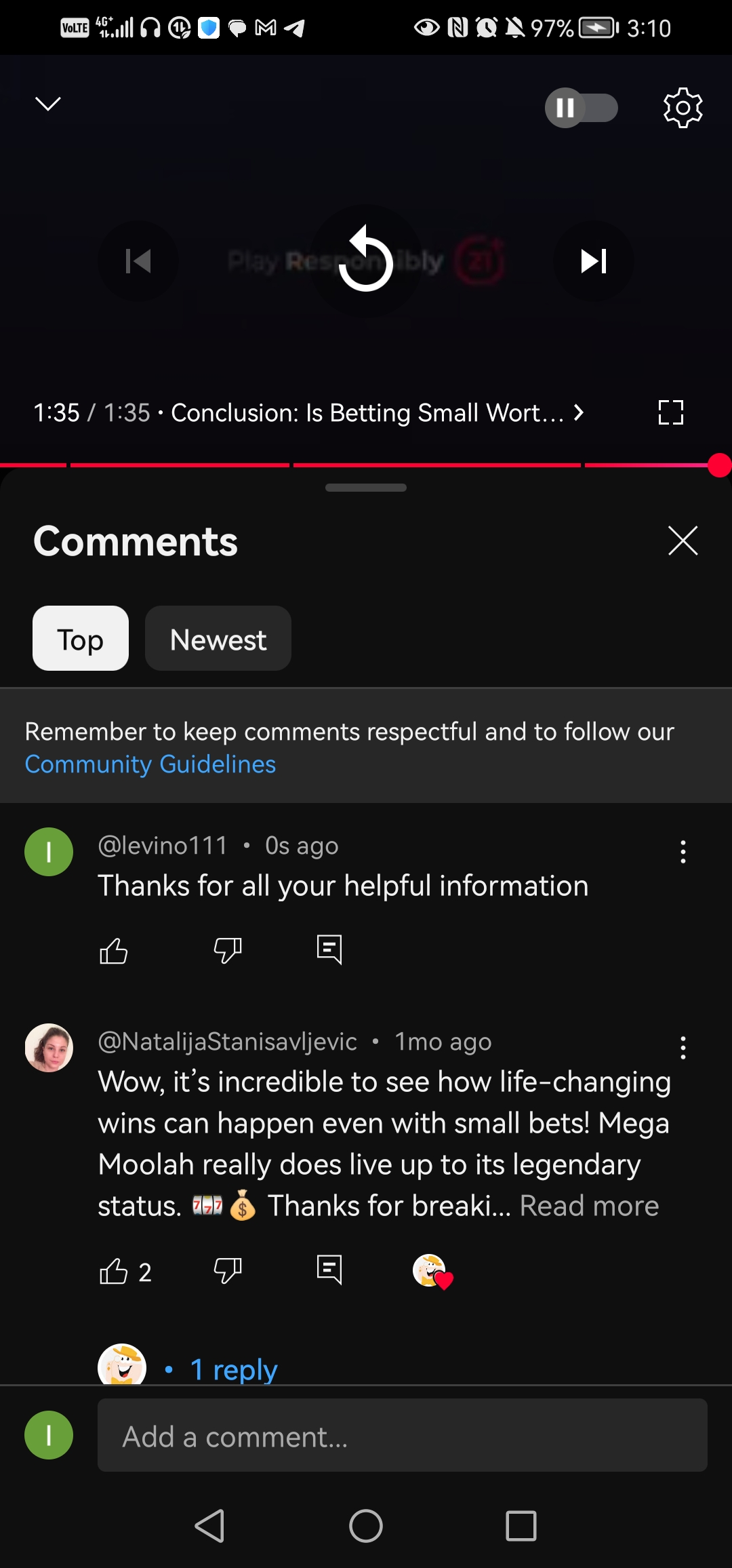The image size is (732, 1568).
Task: Tap the 'Add a comment…' field
Action: tap(402, 1436)
